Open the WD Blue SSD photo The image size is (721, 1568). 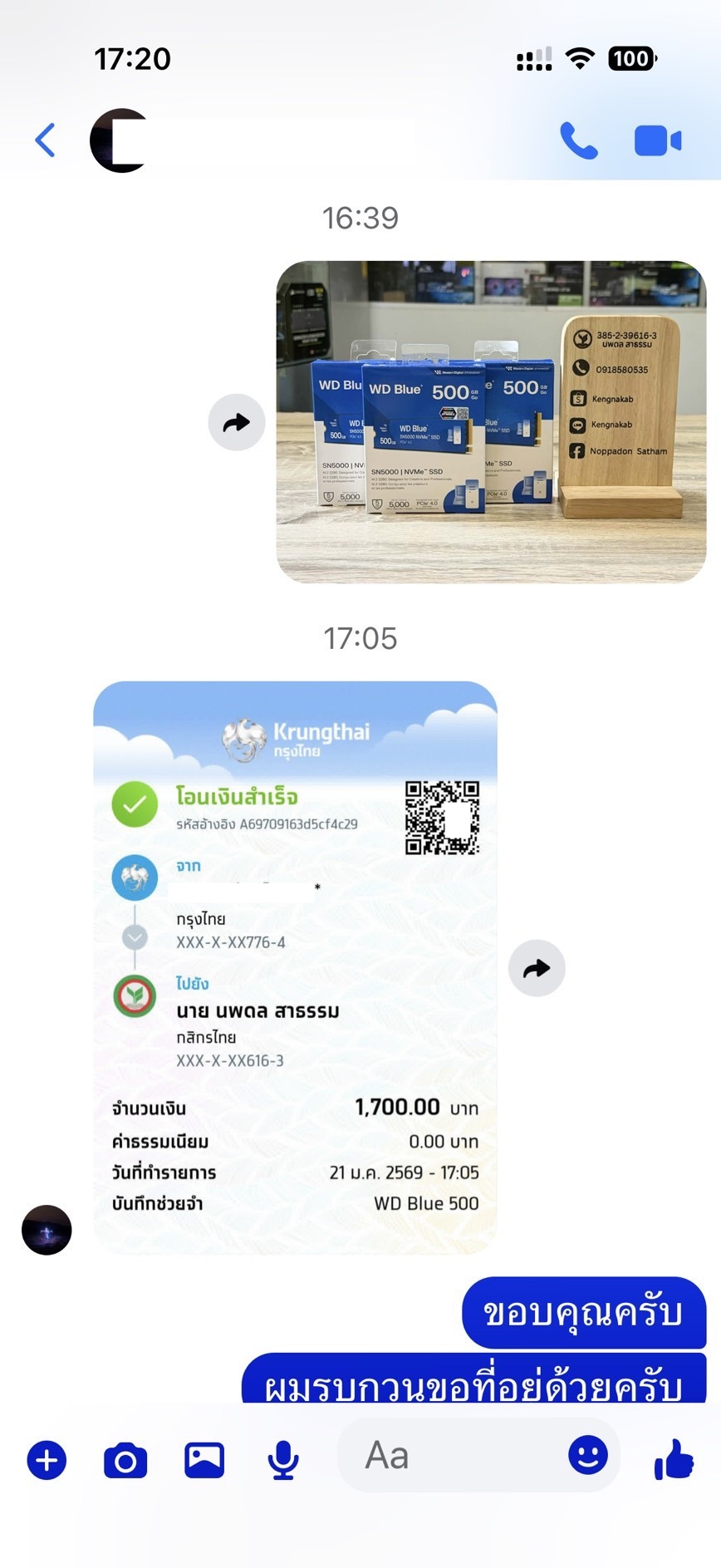point(491,421)
